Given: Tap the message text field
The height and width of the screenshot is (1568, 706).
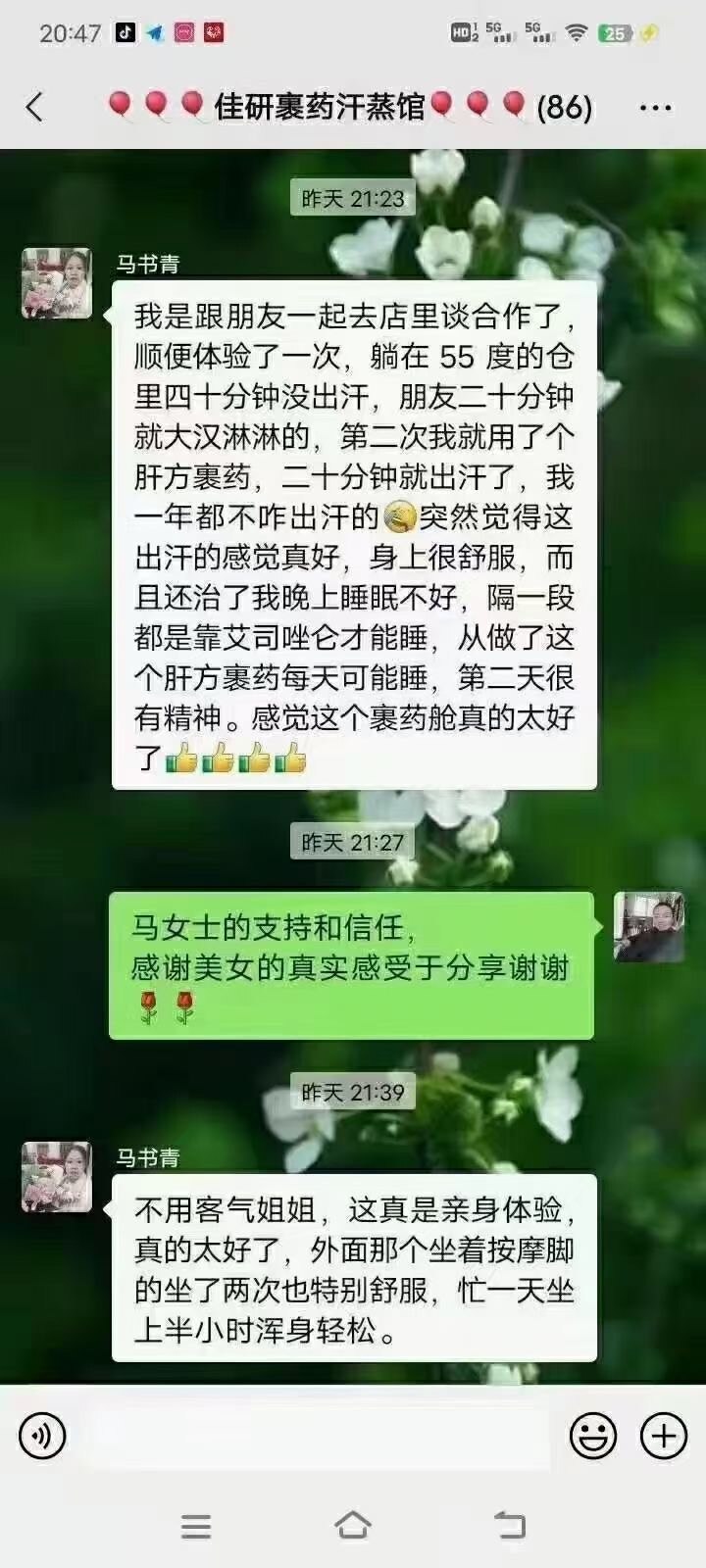Looking at the screenshot, I should 317,1436.
